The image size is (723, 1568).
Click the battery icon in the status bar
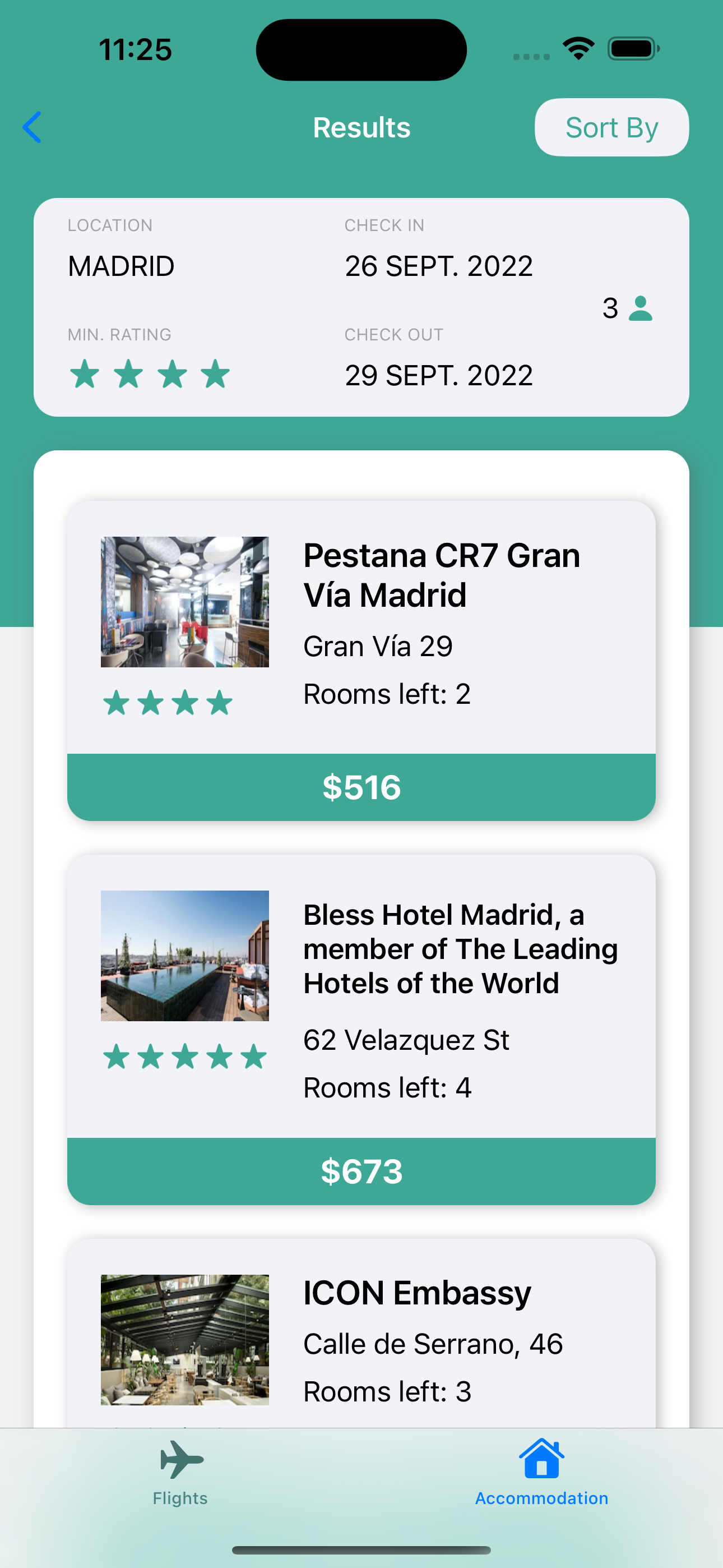[x=633, y=49]
